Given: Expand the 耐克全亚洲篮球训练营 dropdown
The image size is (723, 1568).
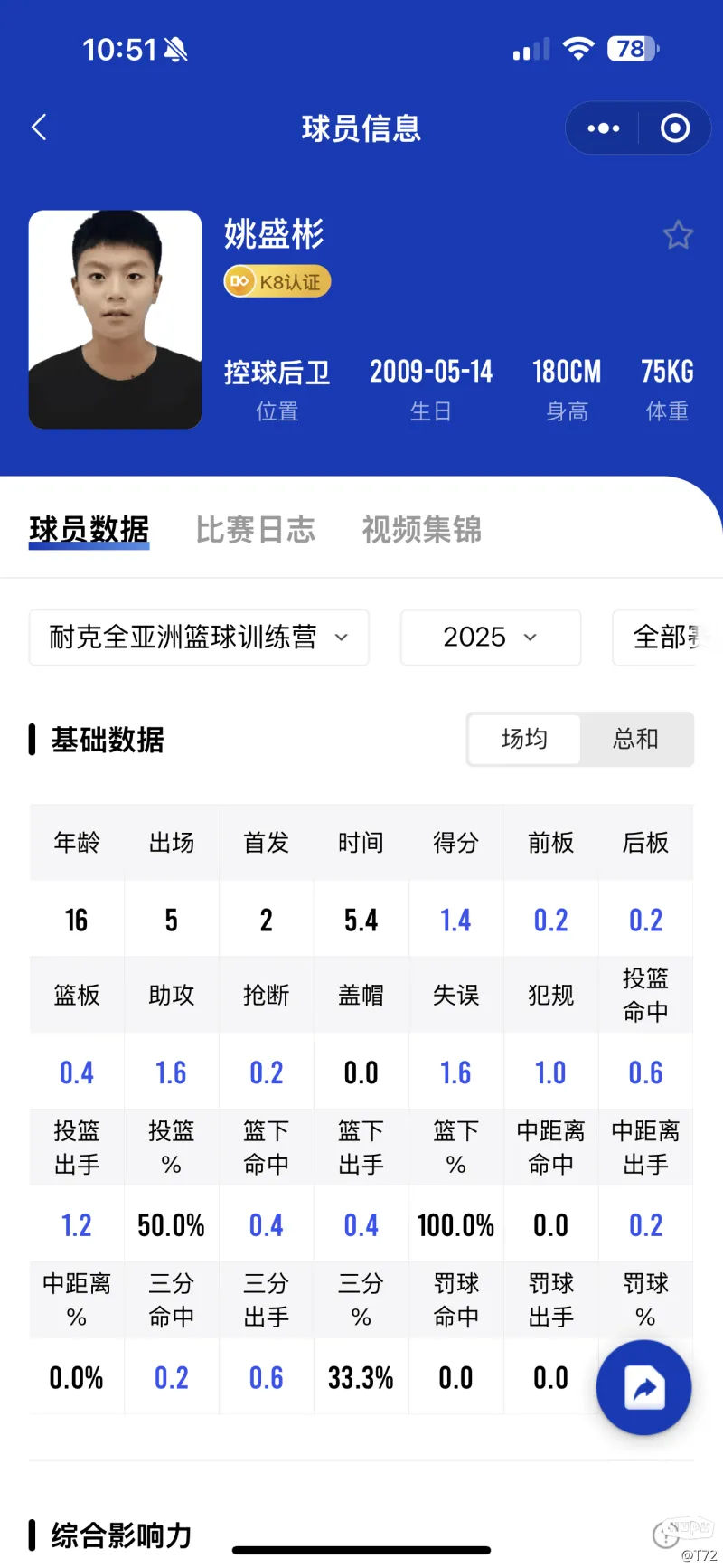Looking at the screenshot, I should click(x=199, y=638).
